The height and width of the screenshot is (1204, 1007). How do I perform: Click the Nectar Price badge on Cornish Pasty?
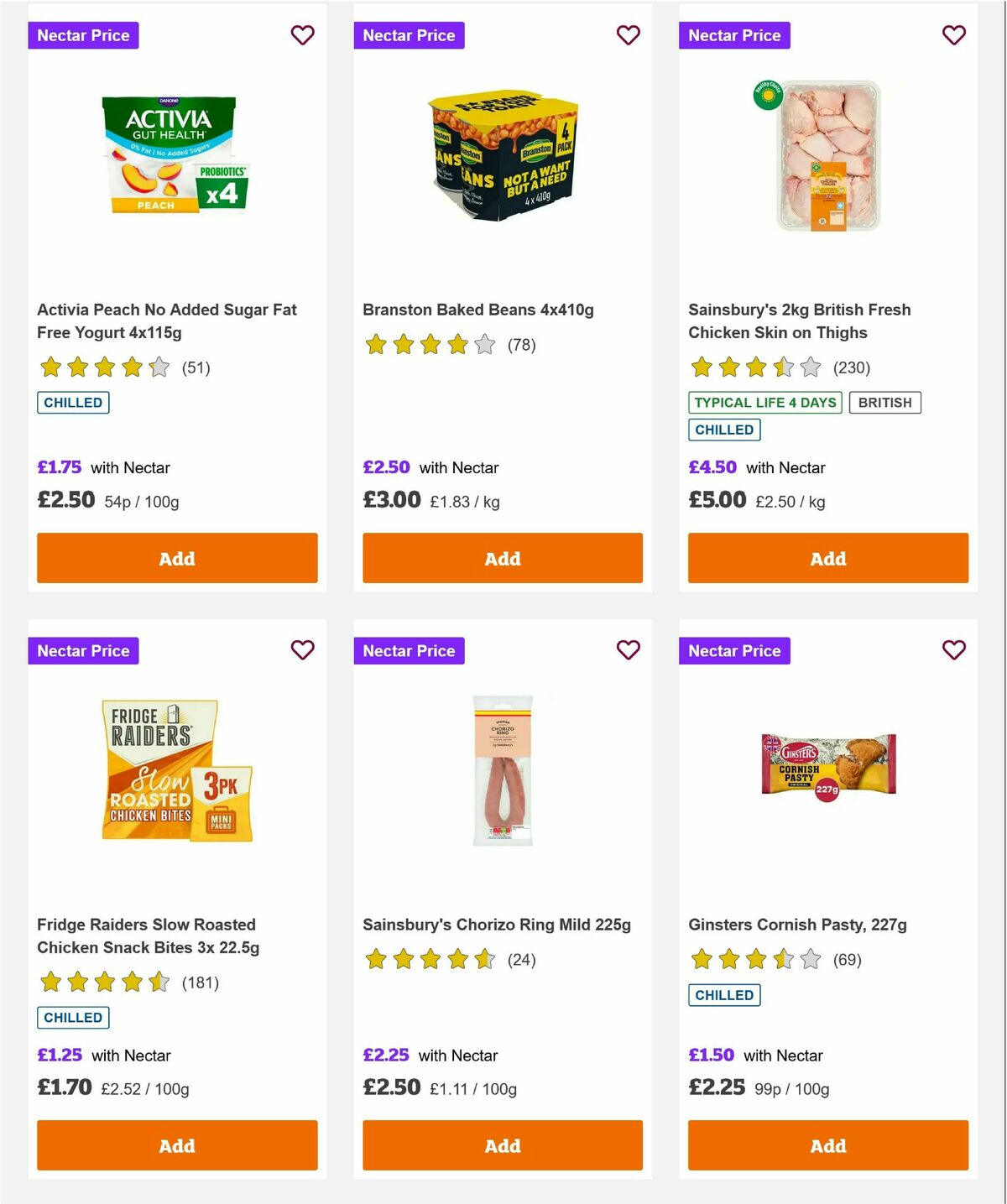point(734,650)
